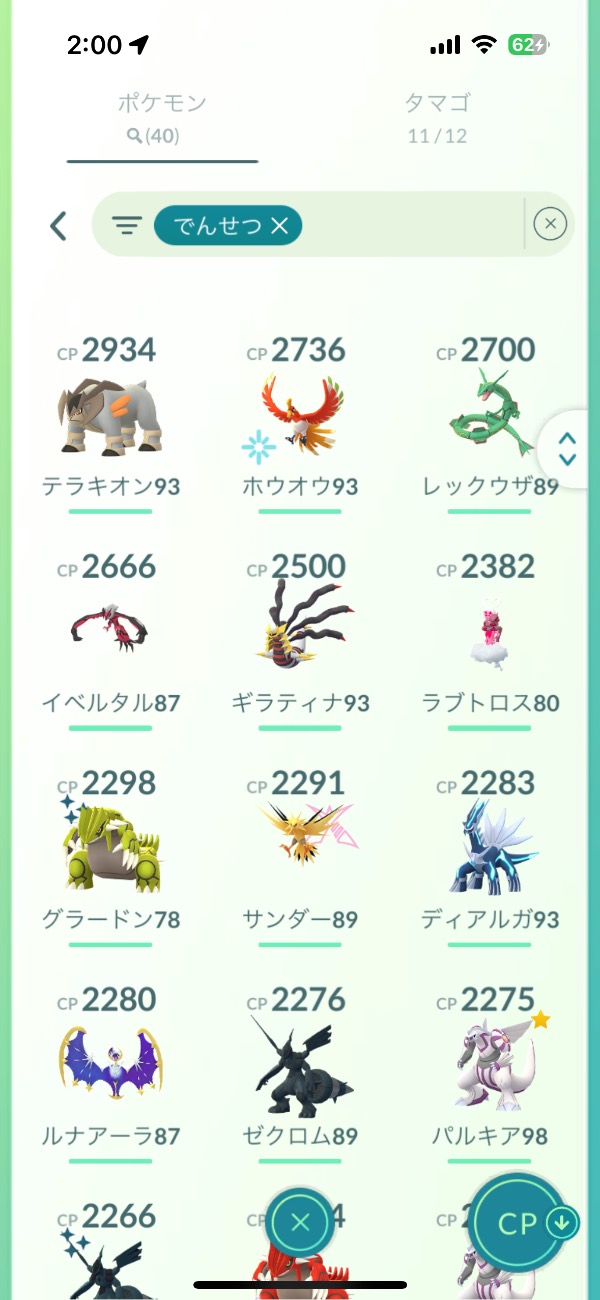Open テラキオン CP 2934

[x=109, y=420]
